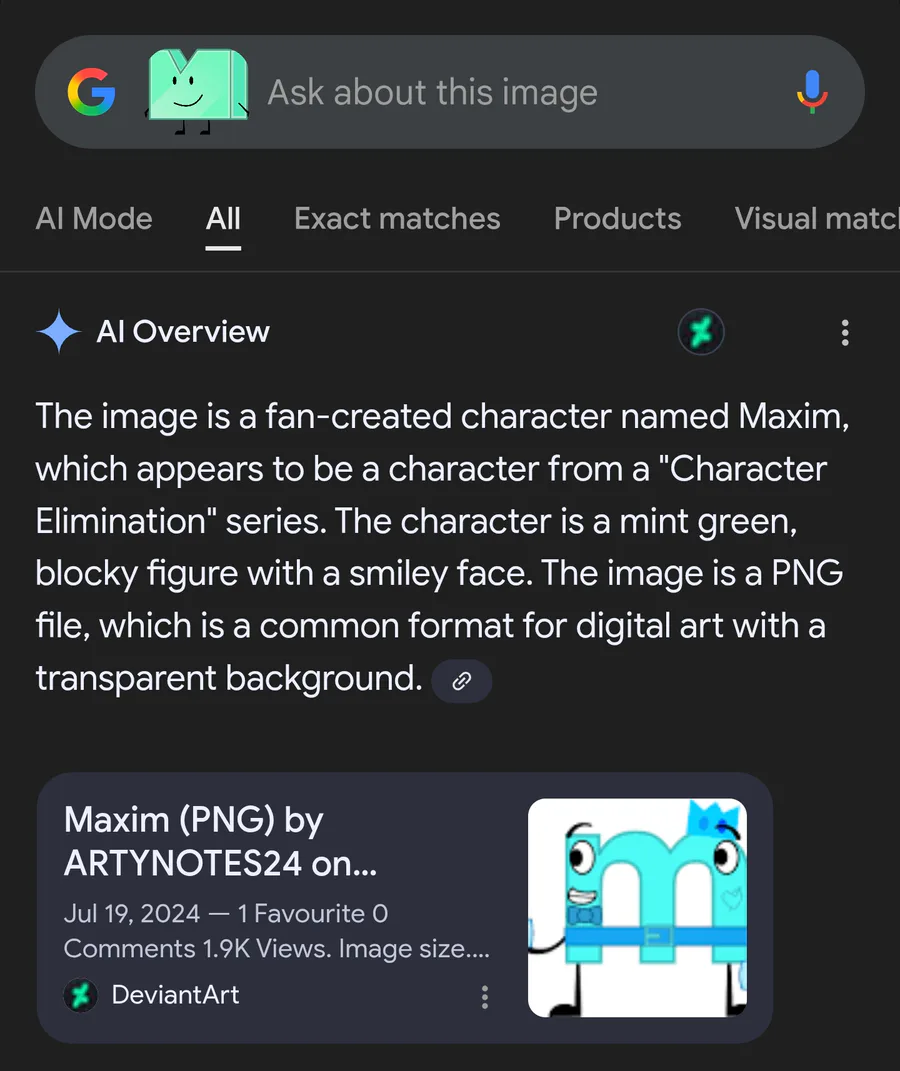Start voice search with the microphone
This screenshot has width=900, height=1071.
(x=812, y=92)
